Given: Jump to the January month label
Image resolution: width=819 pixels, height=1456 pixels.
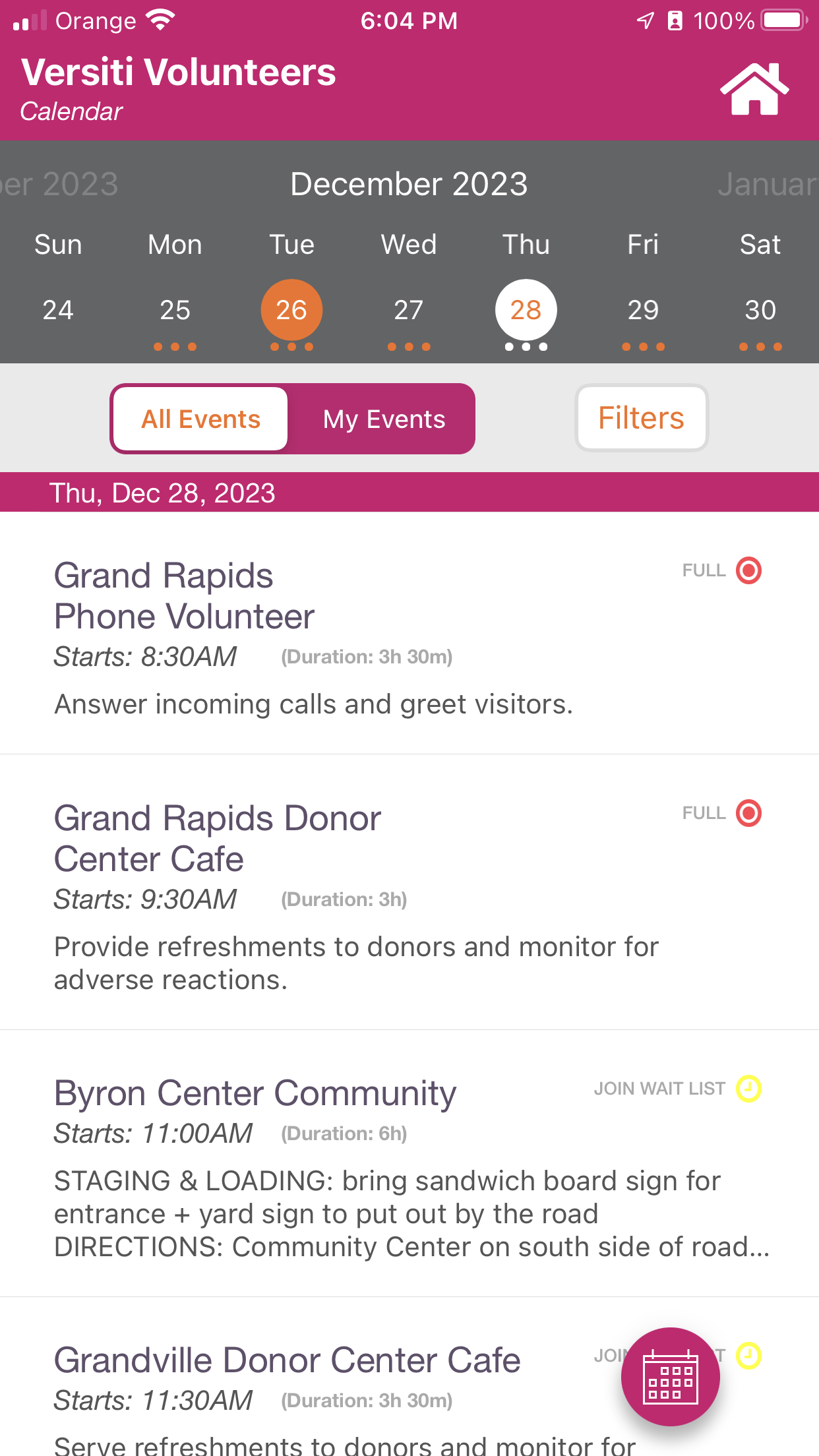Looking at the screenshot, I should pyautogui.click(x=768, y=184).
